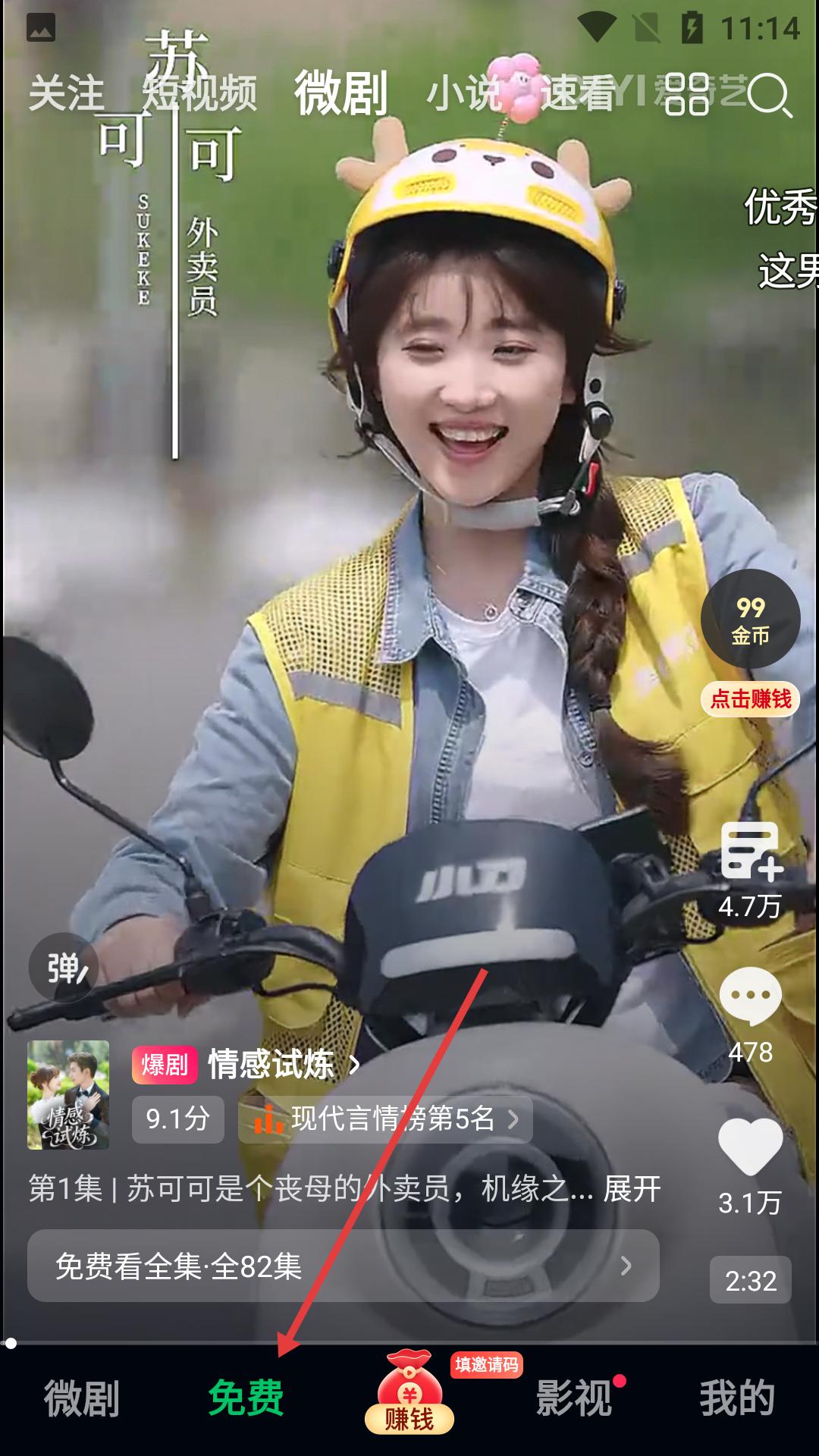Select the 小说 top tab

(x=464, y=94)
